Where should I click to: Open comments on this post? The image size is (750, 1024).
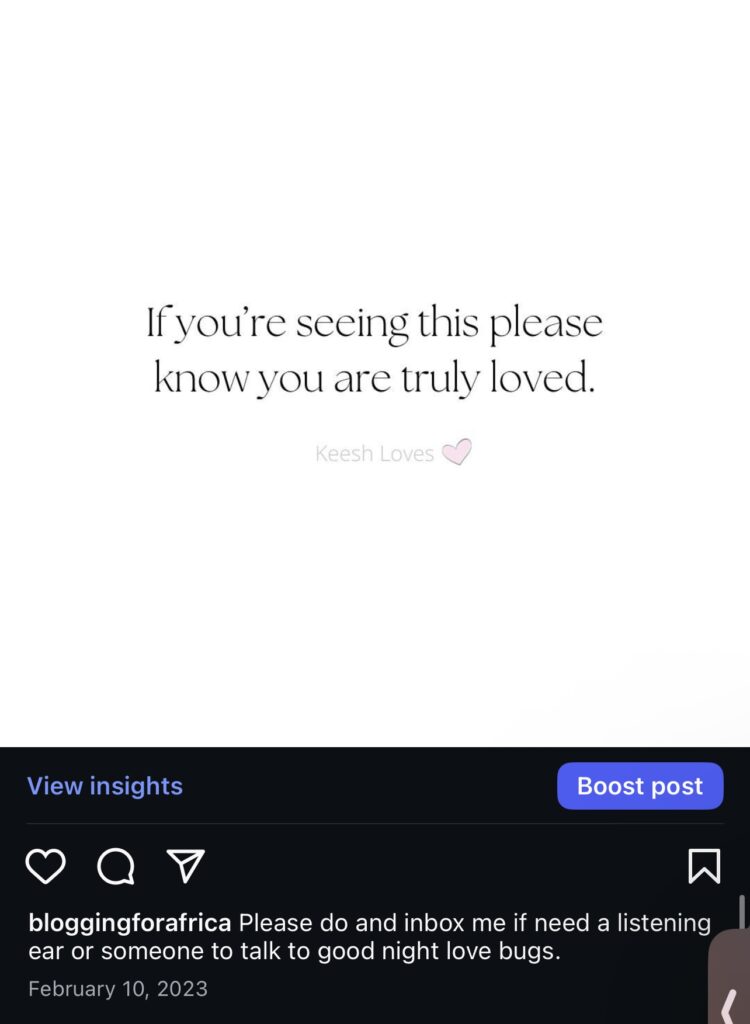click(115, 866)
